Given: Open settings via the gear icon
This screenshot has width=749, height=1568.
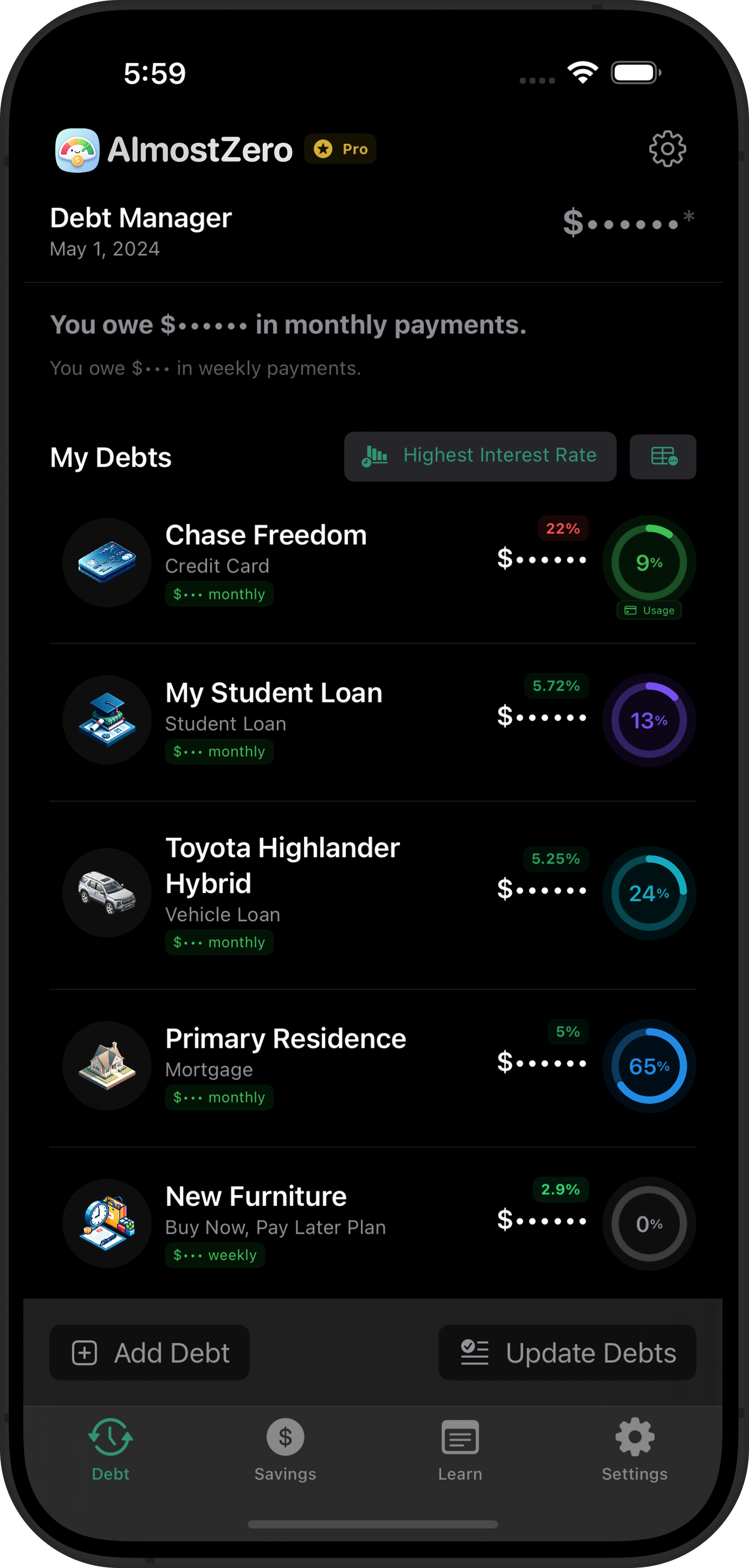Looking at the screenshot, I should (667, 148).
